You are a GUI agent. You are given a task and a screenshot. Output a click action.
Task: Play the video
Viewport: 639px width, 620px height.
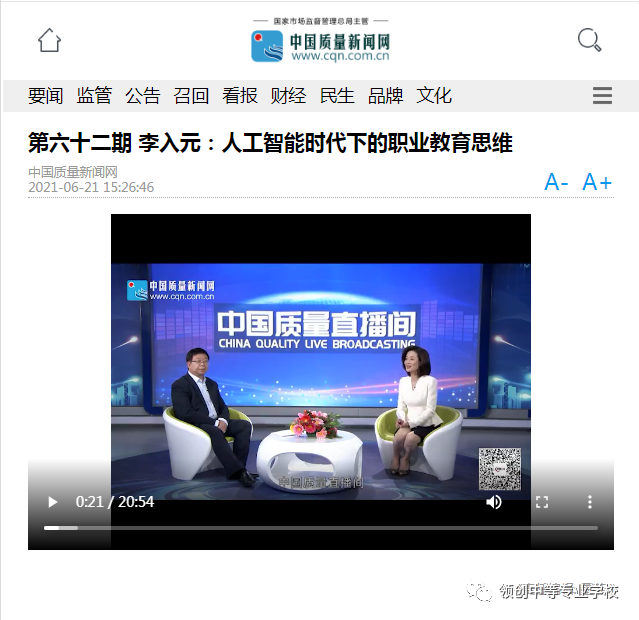click(x=53, y=502)
